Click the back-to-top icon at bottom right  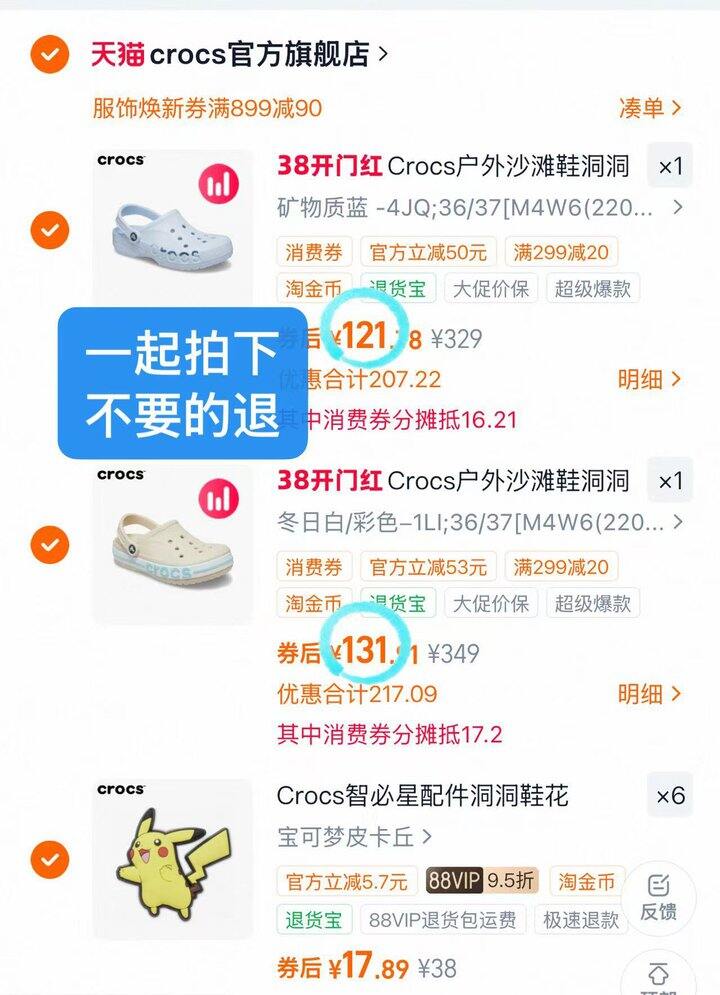click(x=659, y=975)
